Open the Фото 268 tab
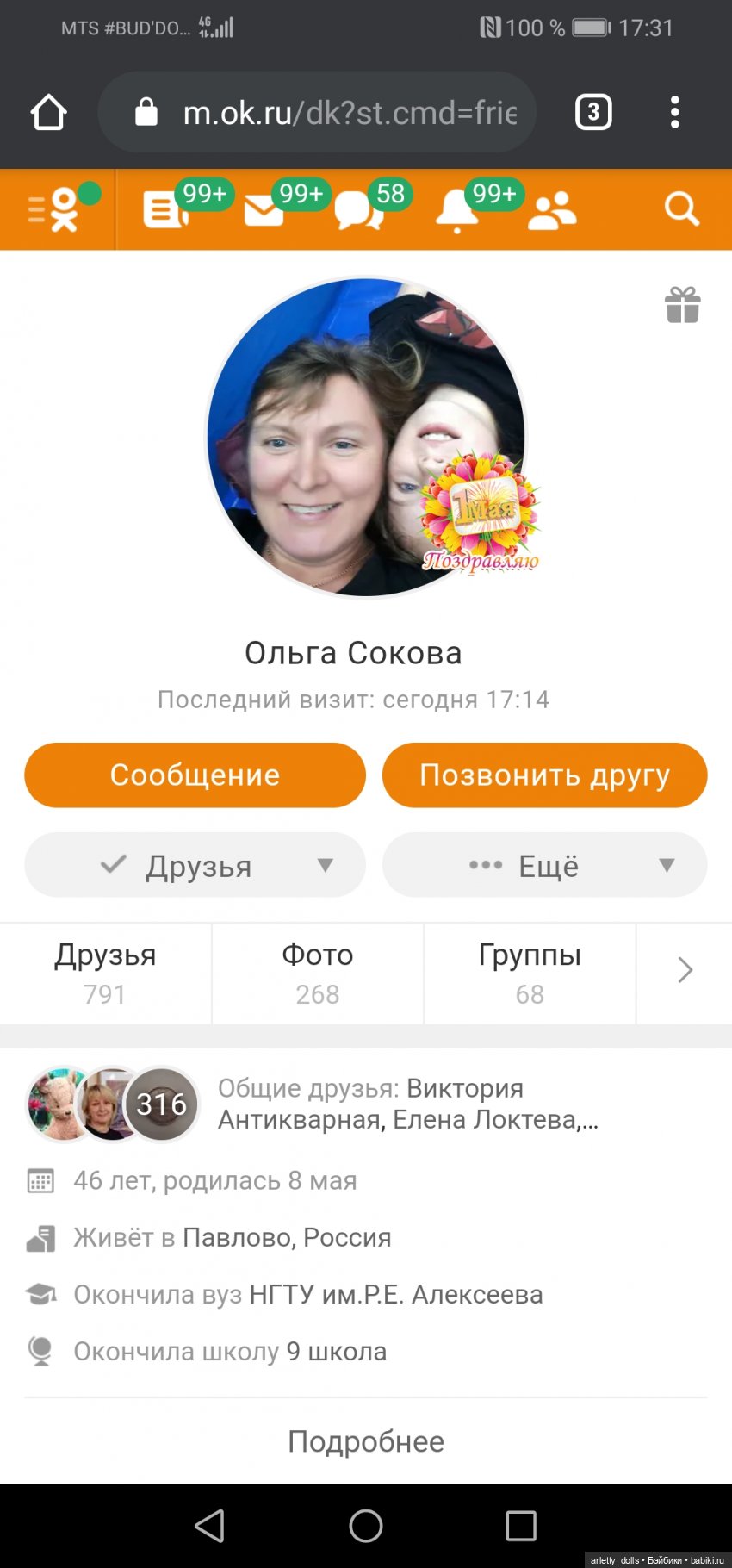 tap(317, 974)
